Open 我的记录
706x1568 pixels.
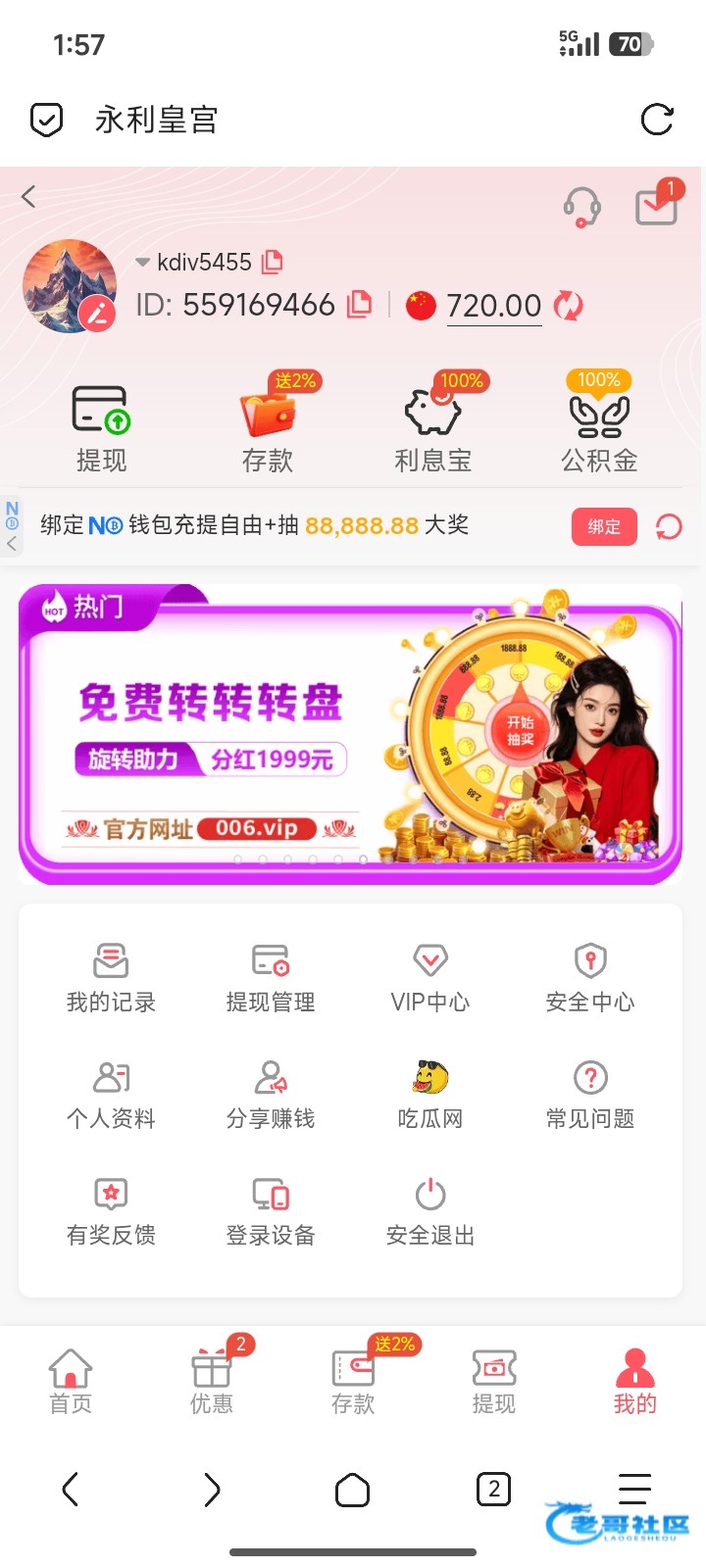[x=111, y=977]
